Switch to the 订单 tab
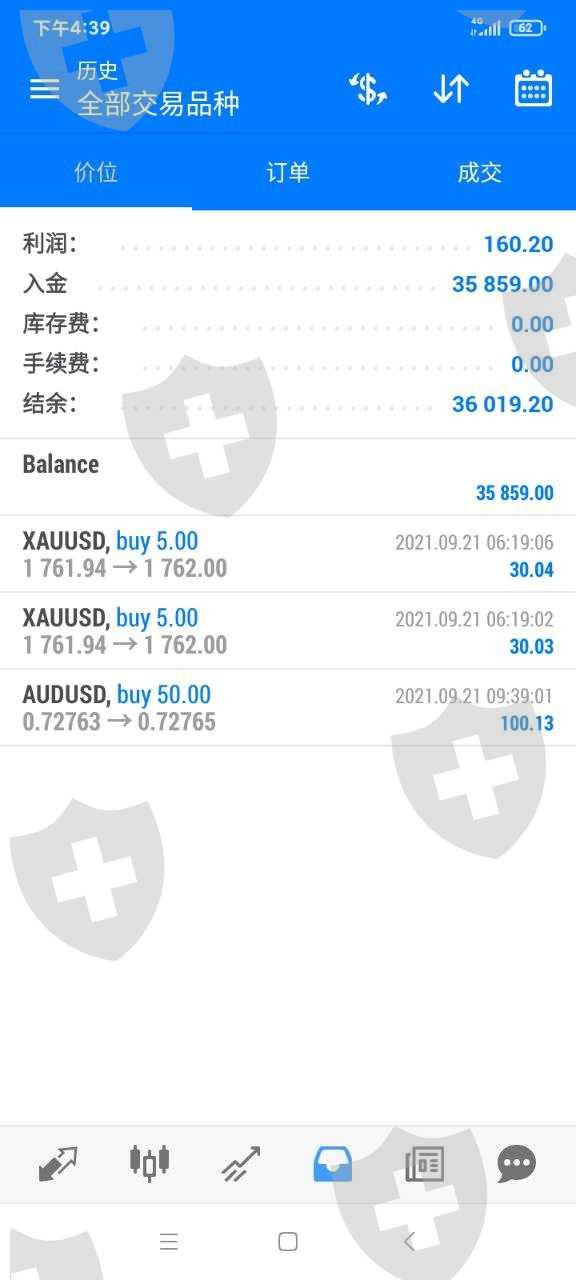 (288, 172)
